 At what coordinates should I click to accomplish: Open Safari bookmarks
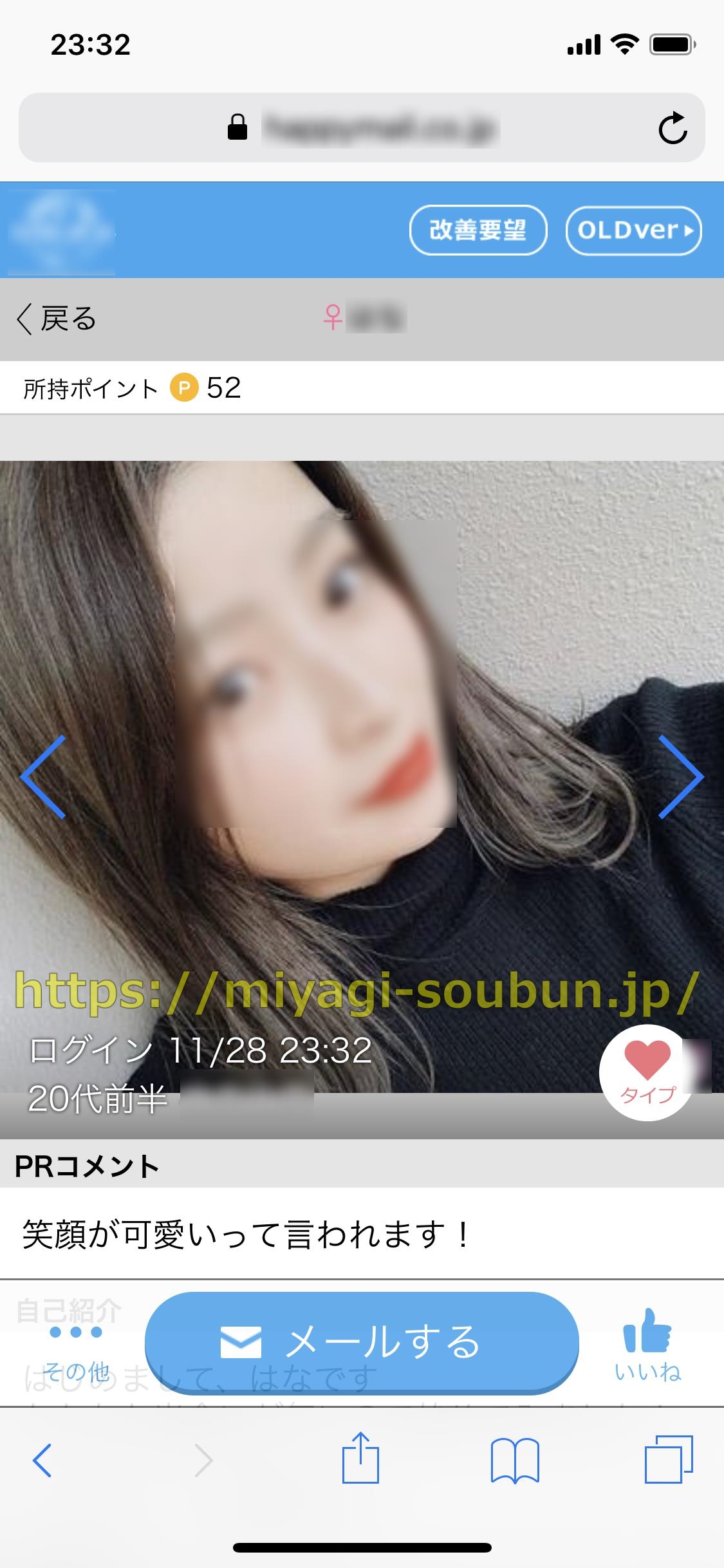[x=514, y=1460]
